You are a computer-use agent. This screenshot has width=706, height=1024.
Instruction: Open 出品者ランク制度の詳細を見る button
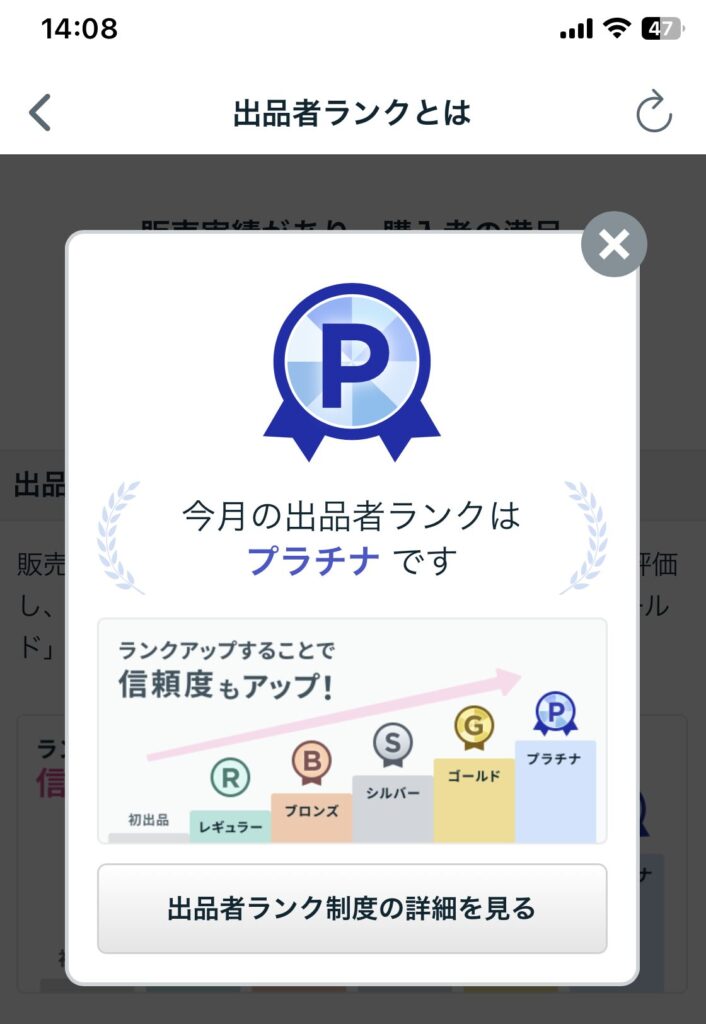pyautogui.click(x=352, y=908)
